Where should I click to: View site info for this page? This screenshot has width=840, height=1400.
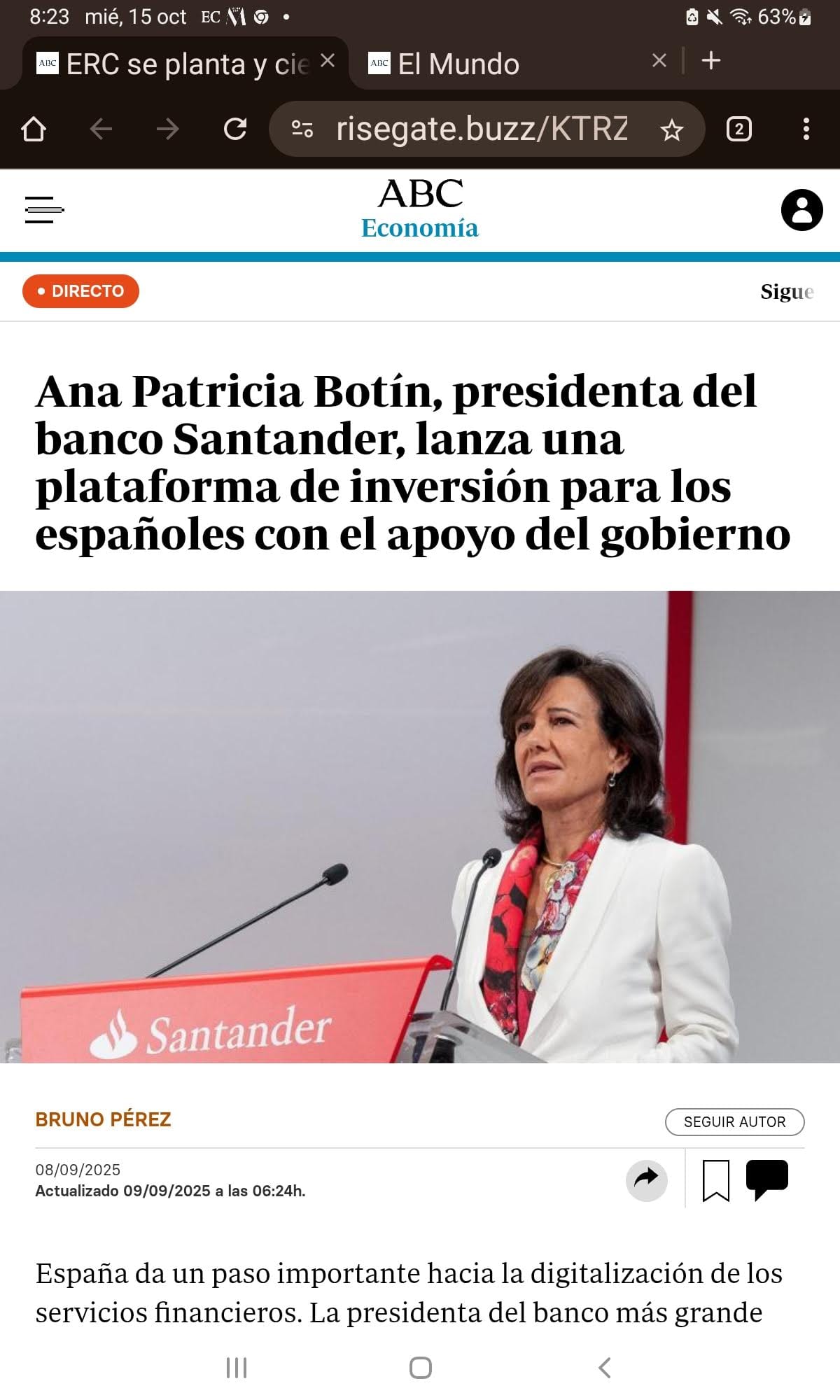pos(302,129)
